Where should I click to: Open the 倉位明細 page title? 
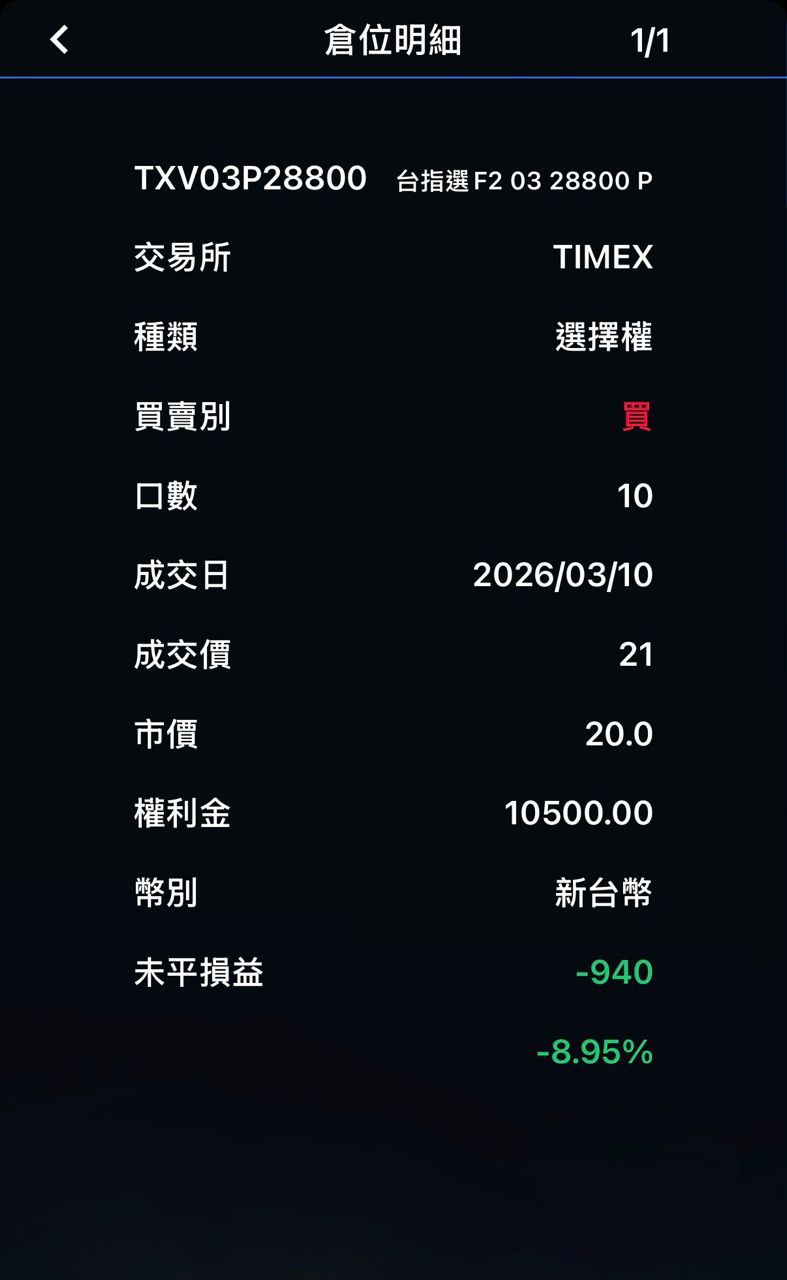(393, 39)
